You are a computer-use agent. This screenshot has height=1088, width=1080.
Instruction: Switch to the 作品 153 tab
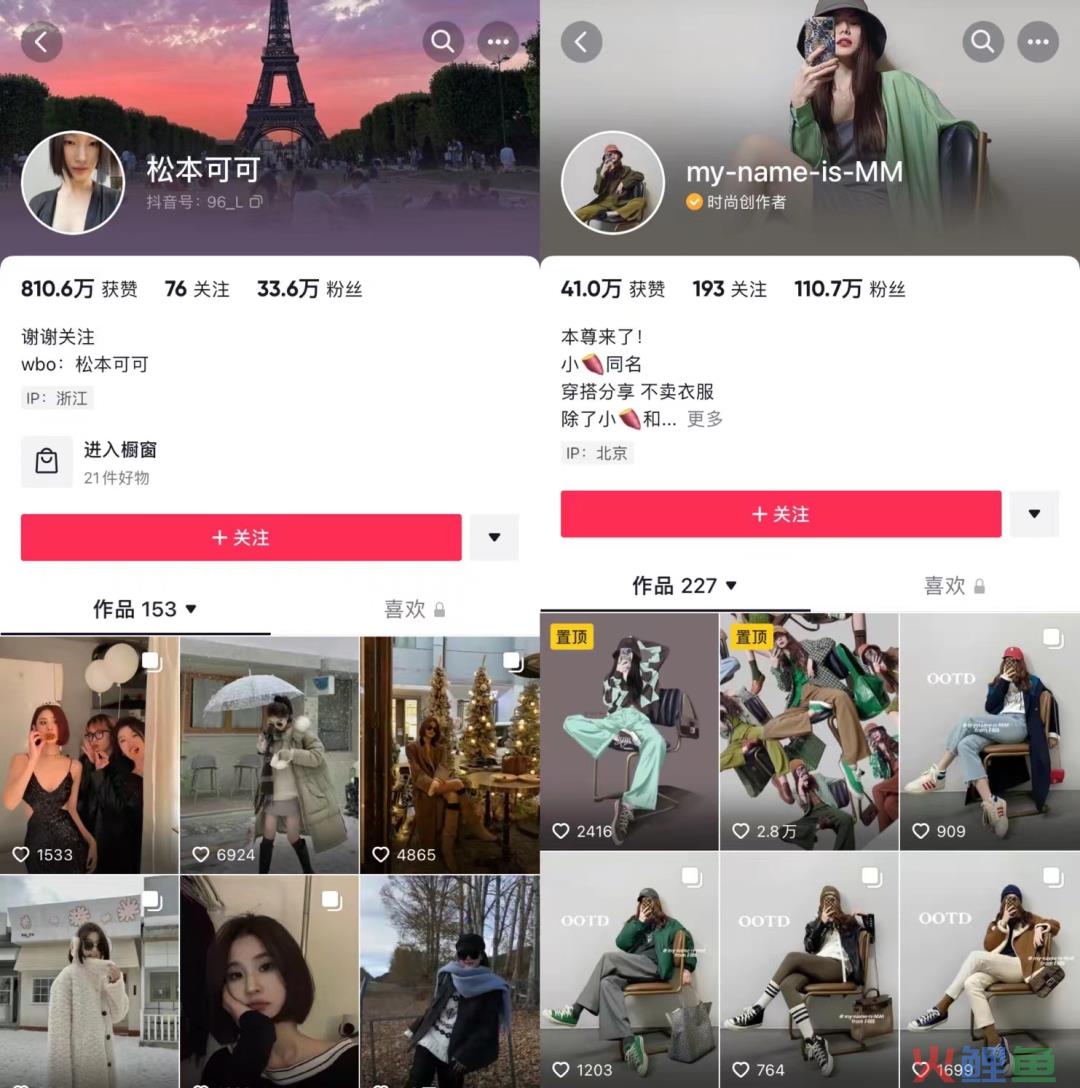pyautogui.click(x=144, y=609)
